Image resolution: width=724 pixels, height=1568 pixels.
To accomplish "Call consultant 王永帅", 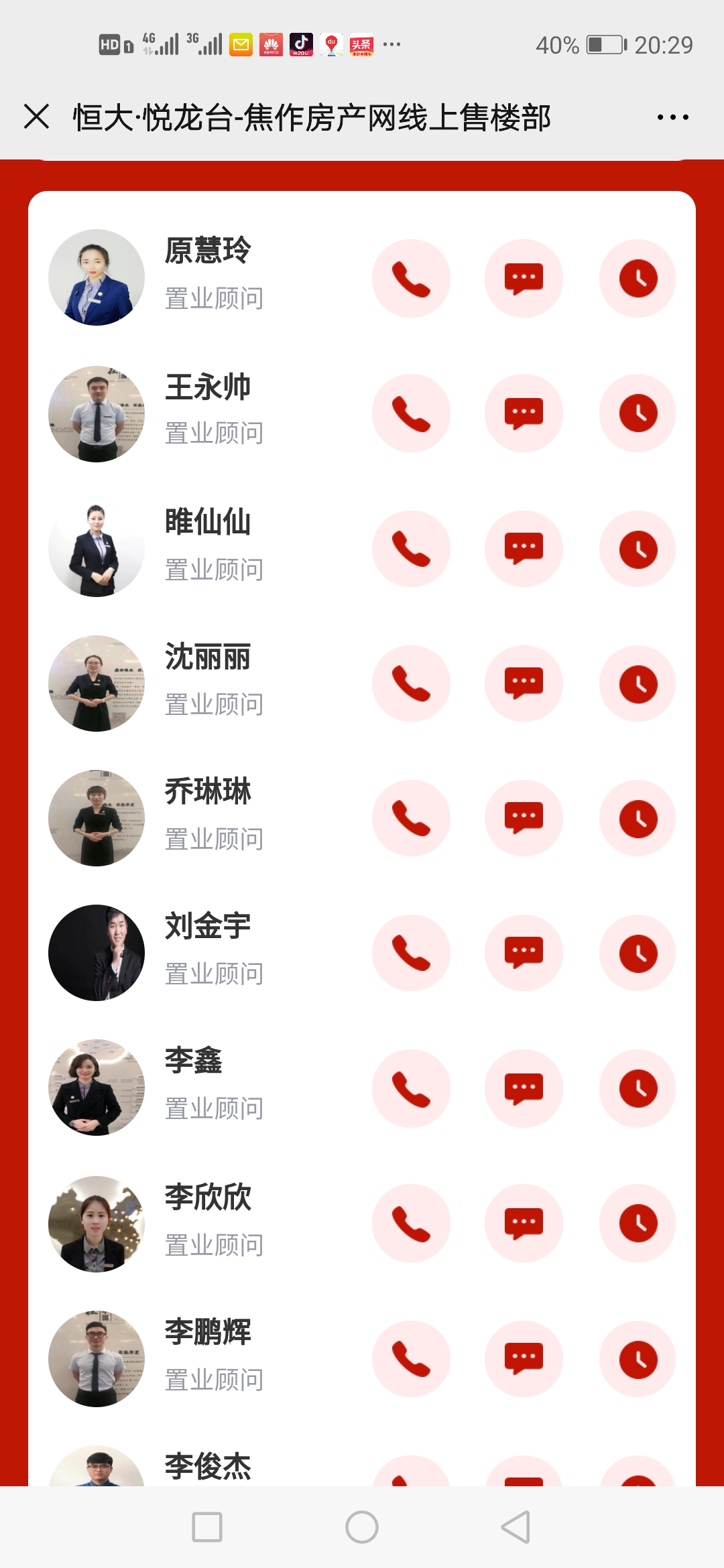I will 411,413.
